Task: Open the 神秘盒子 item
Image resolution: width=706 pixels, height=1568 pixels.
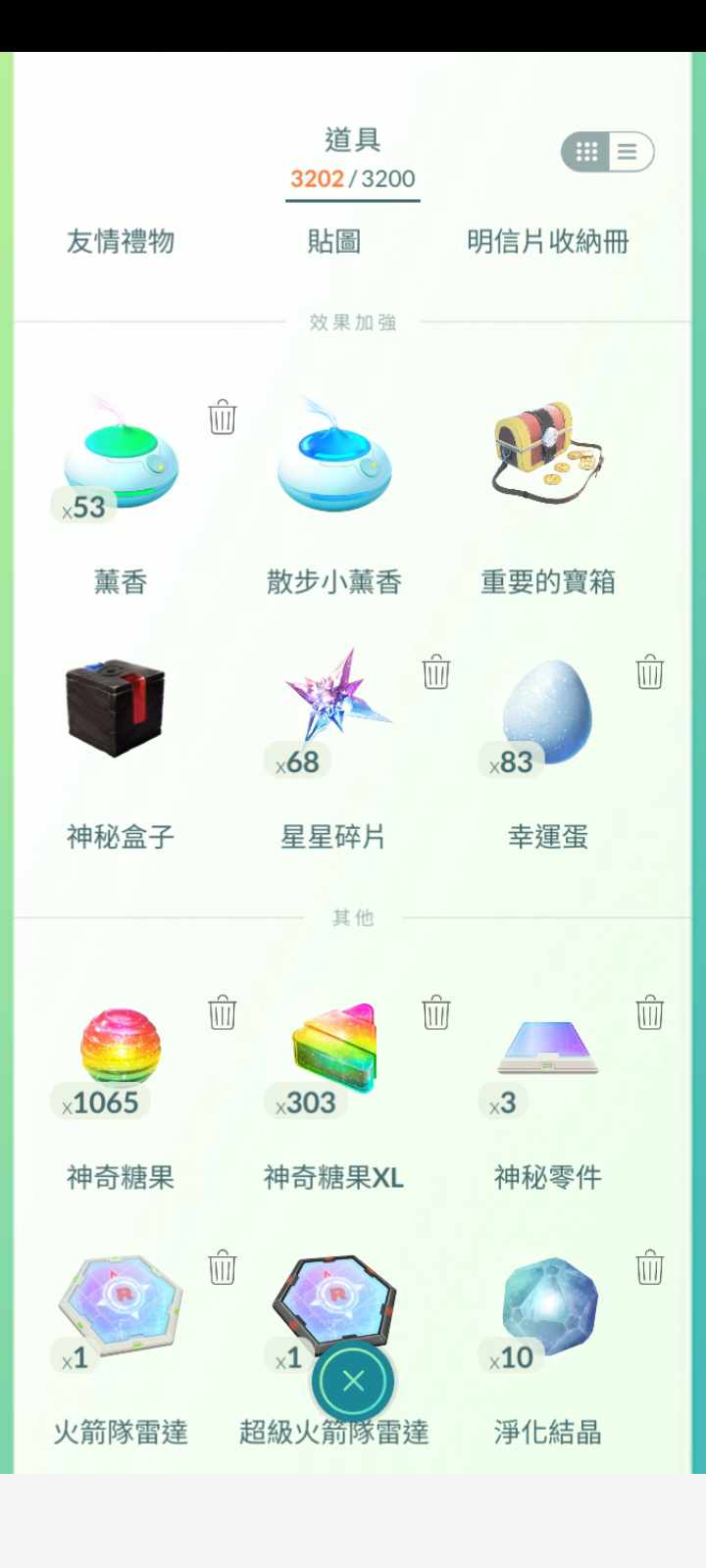Action: tap(118, 709)
